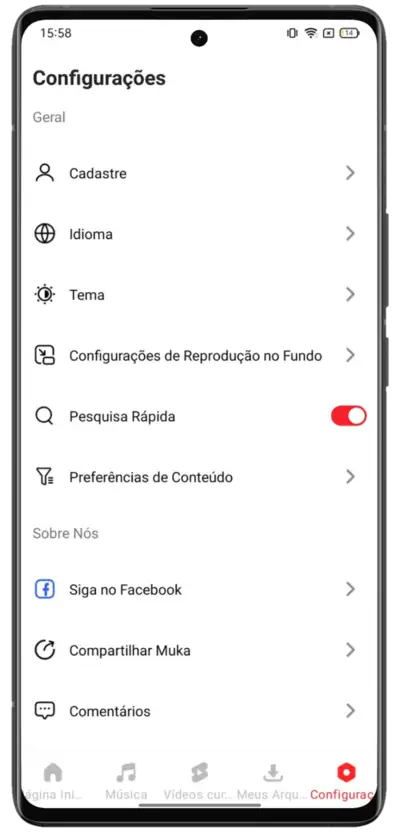Switch to the Página Inicial tab

tap(52, 781)
